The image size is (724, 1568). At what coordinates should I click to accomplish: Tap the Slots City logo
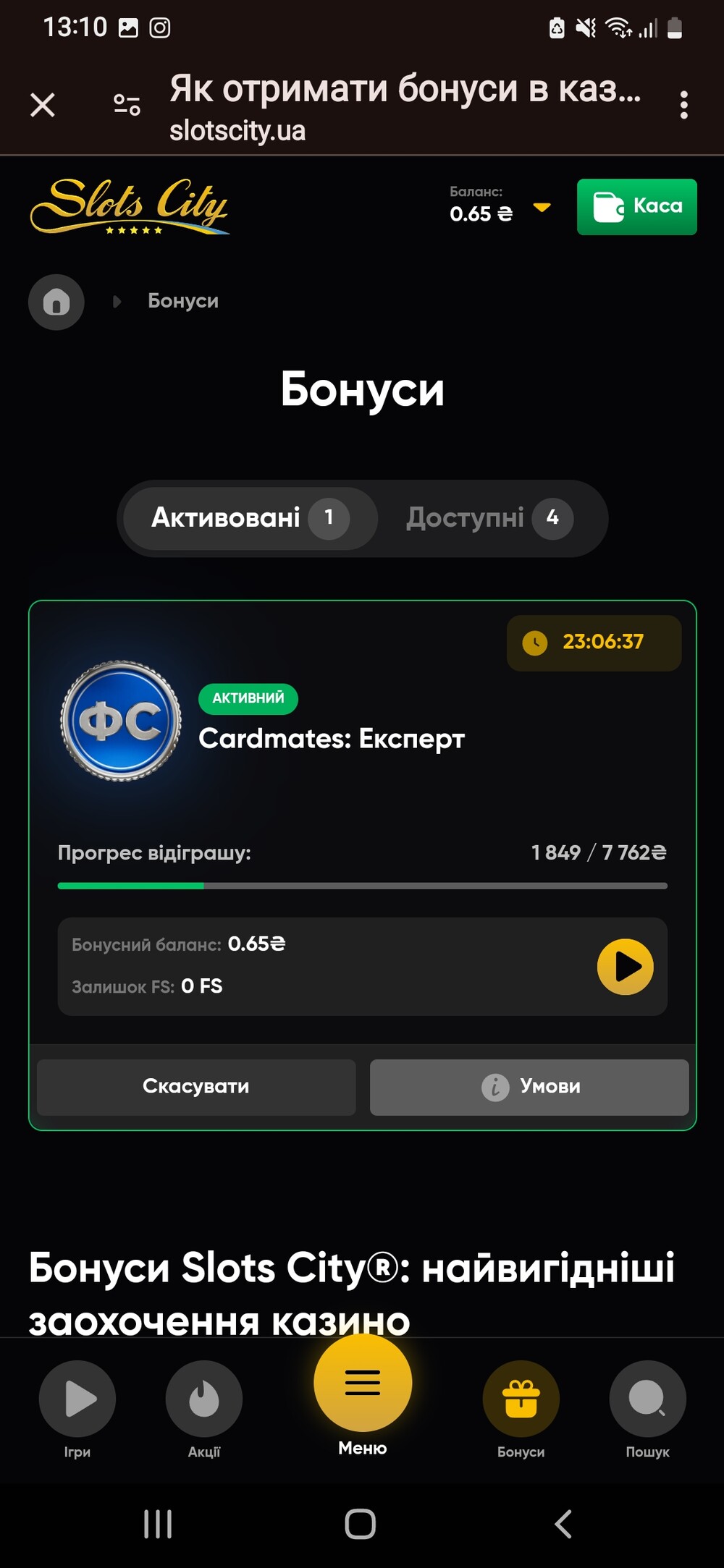point(130,206)
